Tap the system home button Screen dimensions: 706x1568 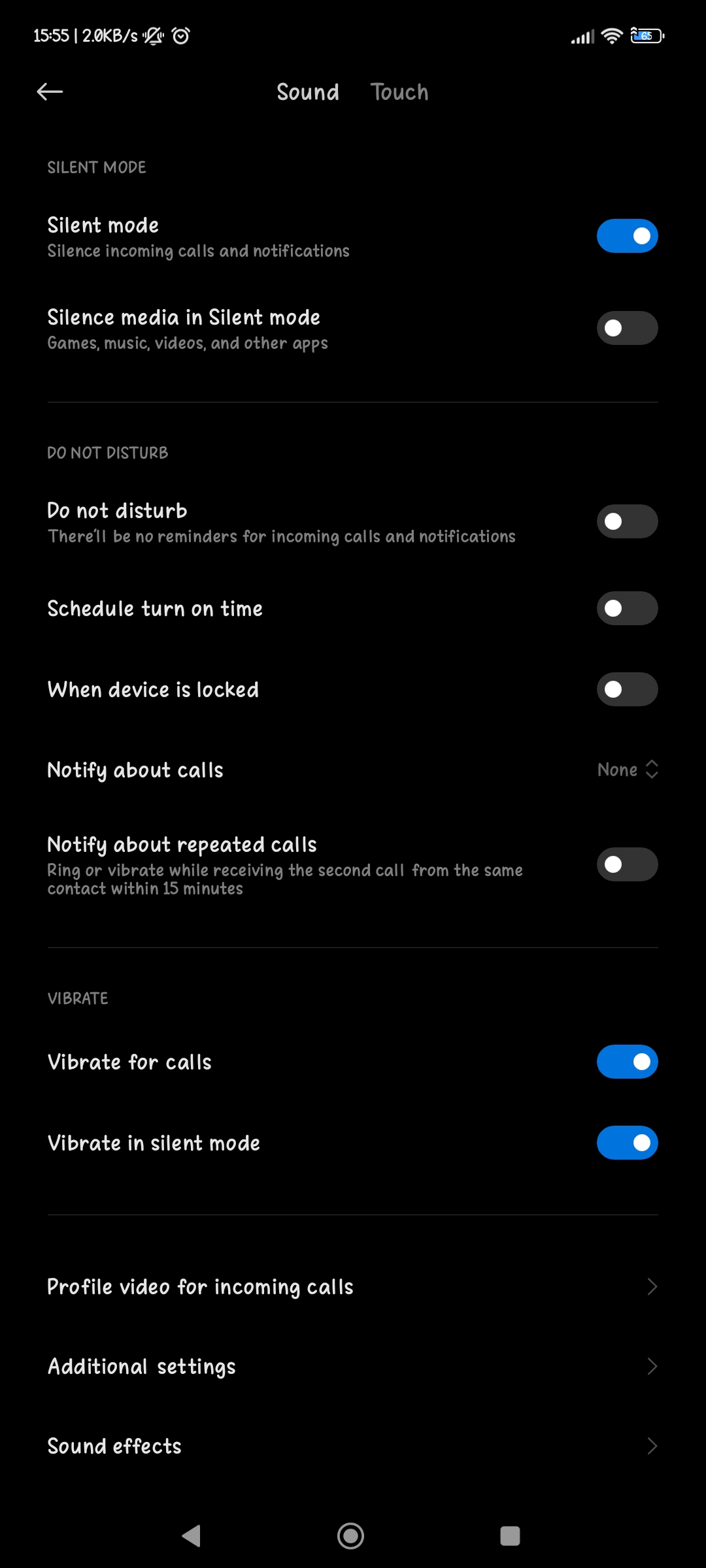[x=351, y=1535]
